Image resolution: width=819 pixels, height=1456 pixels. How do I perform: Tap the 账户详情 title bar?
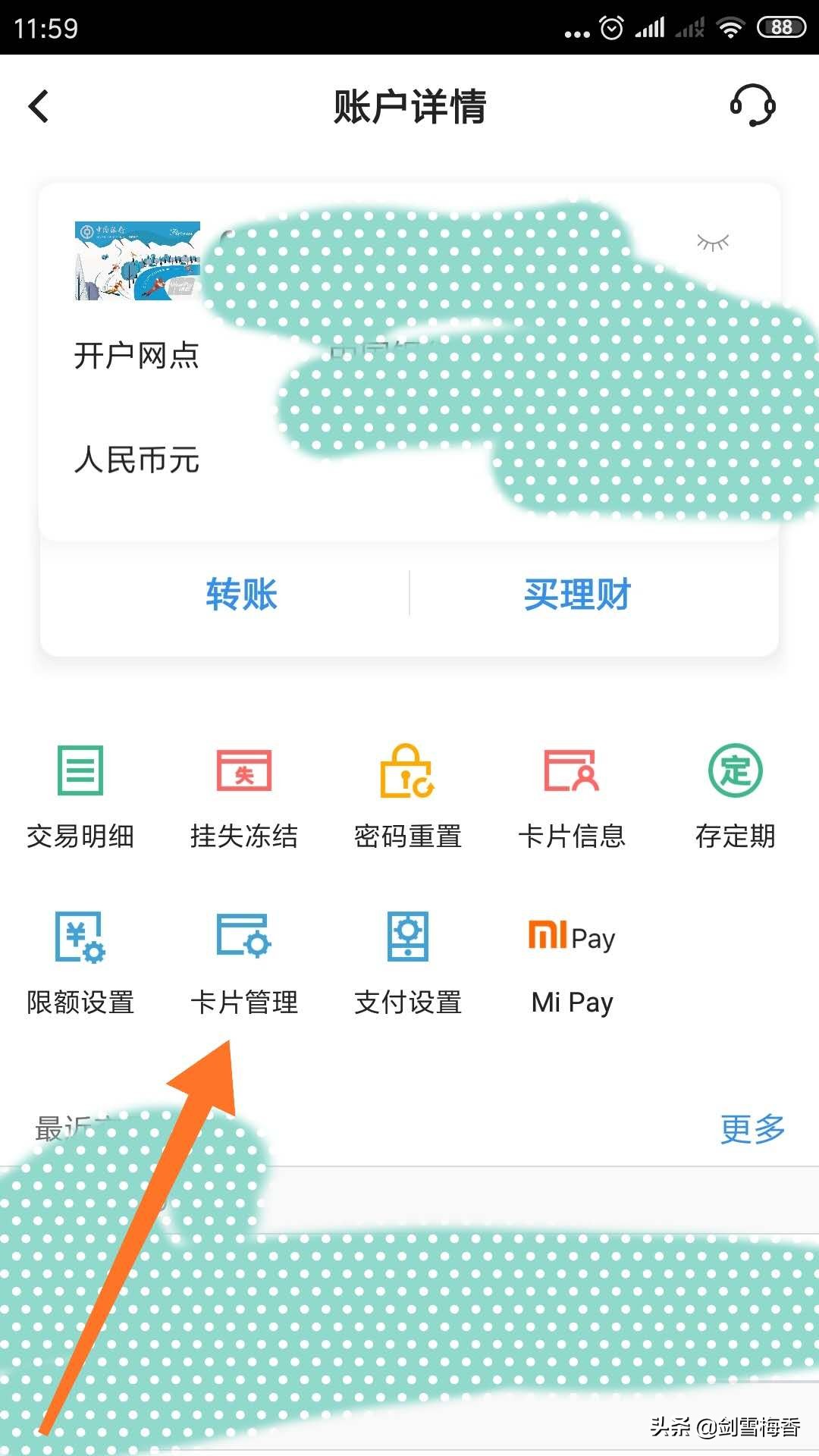pyautogui.click(x=409, y=106)
